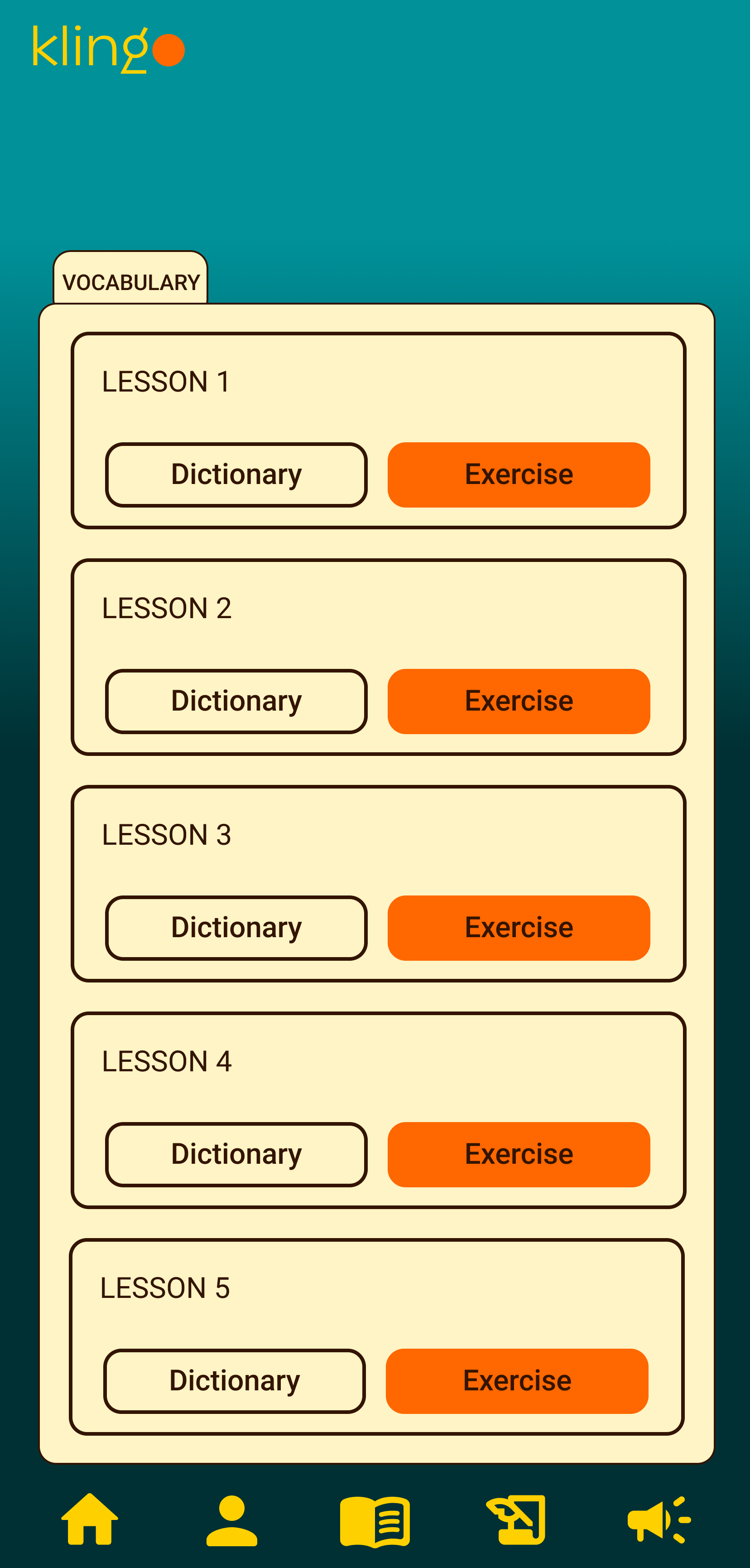The width and height of the screenshot is (750, 1568).
Task: Open the Dictionary for Lesson 4
Action: (236, 1154)
